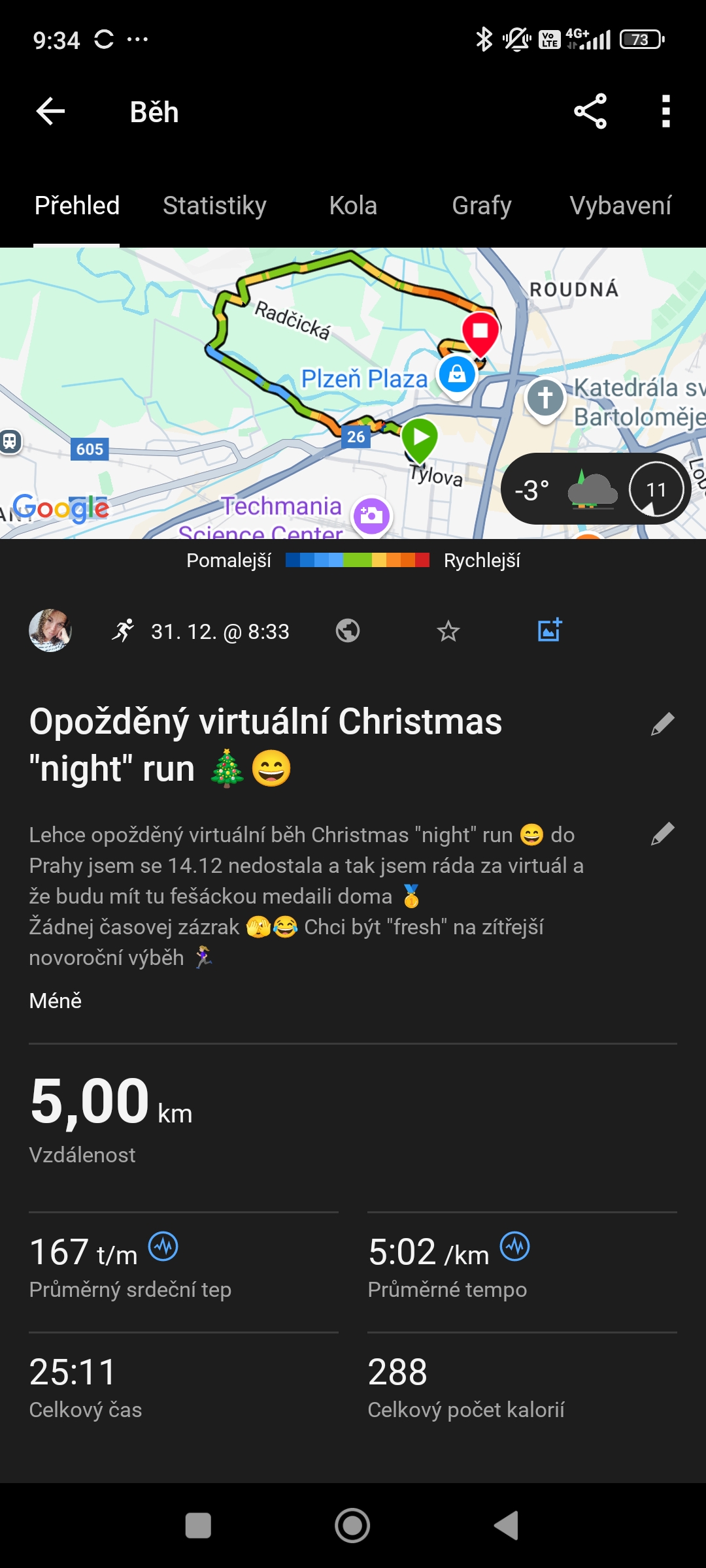Collapse description with Méně

tap(56, 1000)
